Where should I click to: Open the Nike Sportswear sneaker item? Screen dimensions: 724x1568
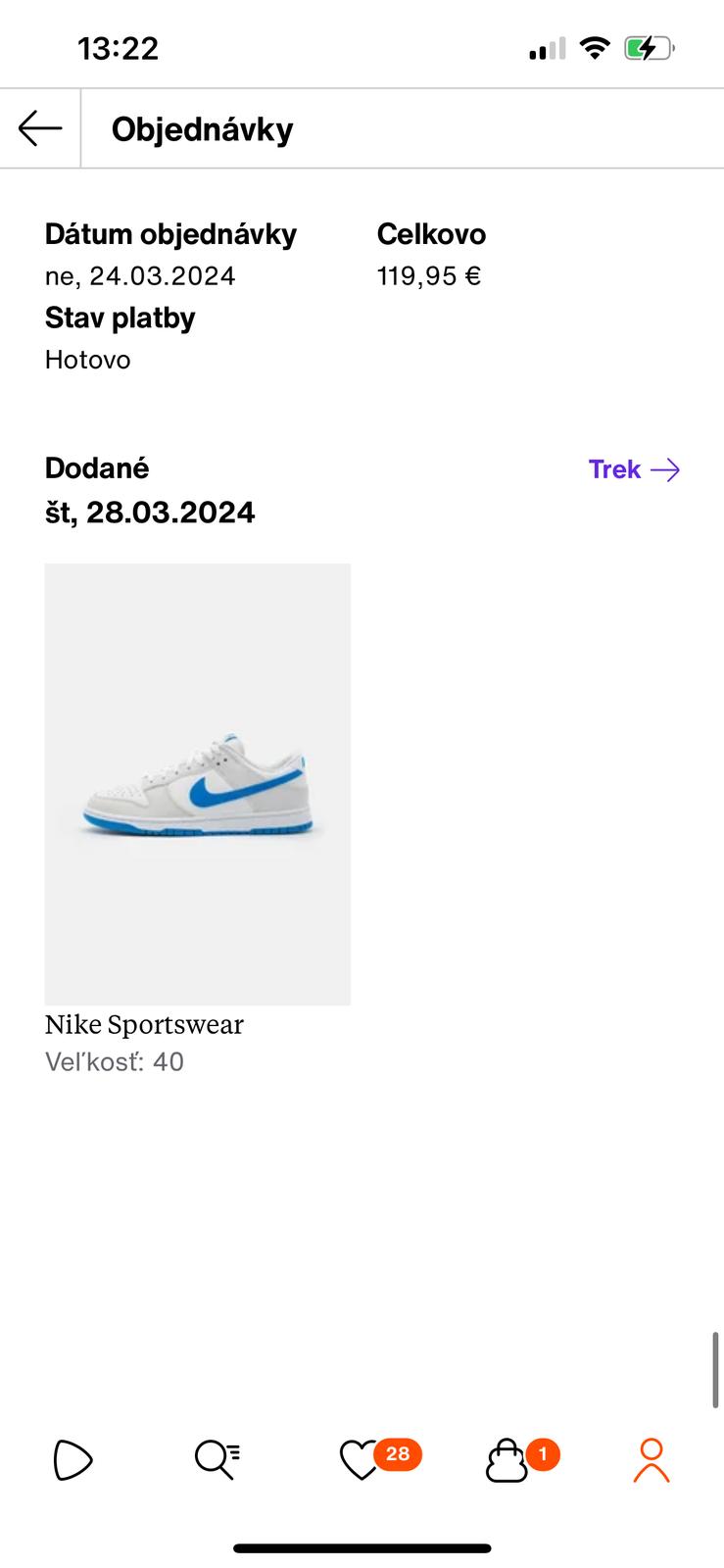197,784
